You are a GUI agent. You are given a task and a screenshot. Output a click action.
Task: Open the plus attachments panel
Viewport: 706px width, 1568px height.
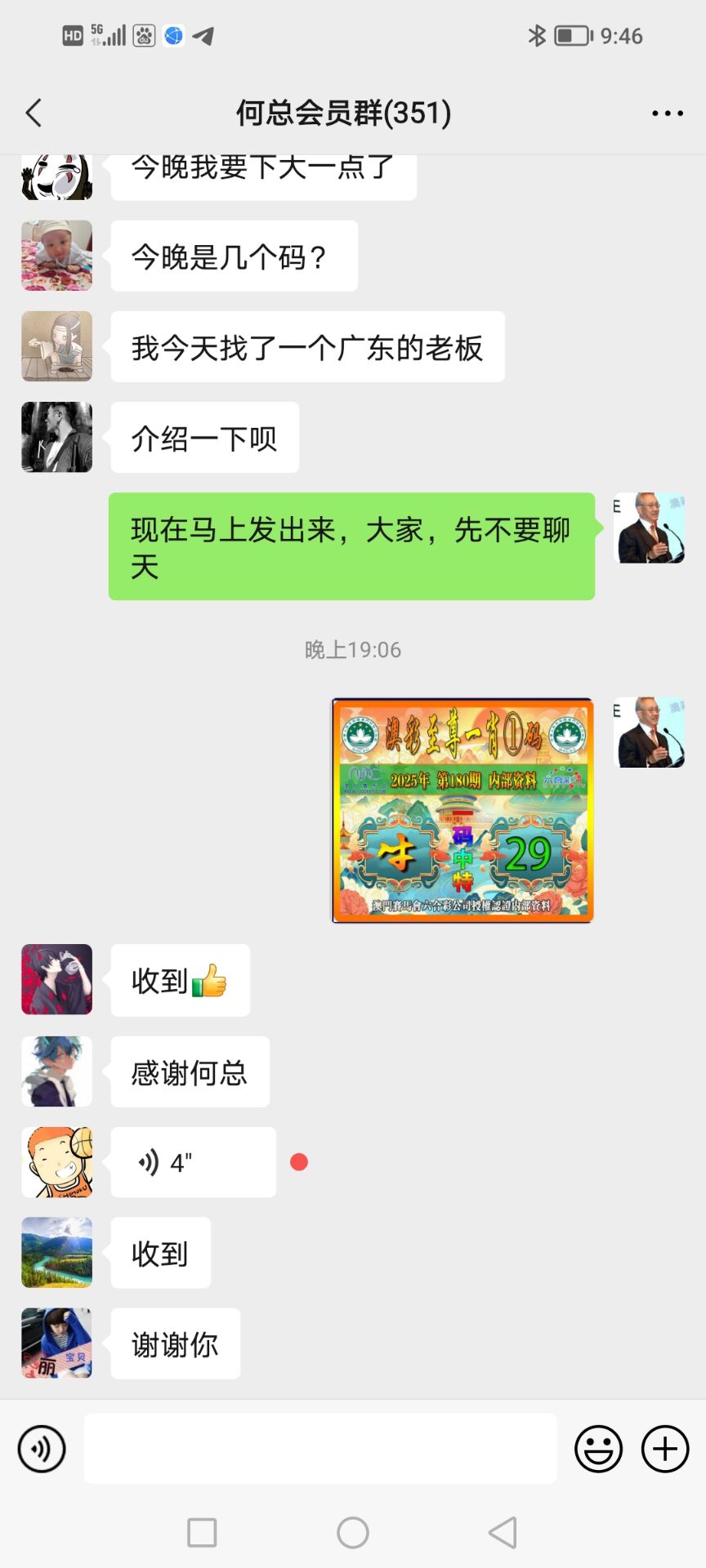click(x=664, y=1449)
